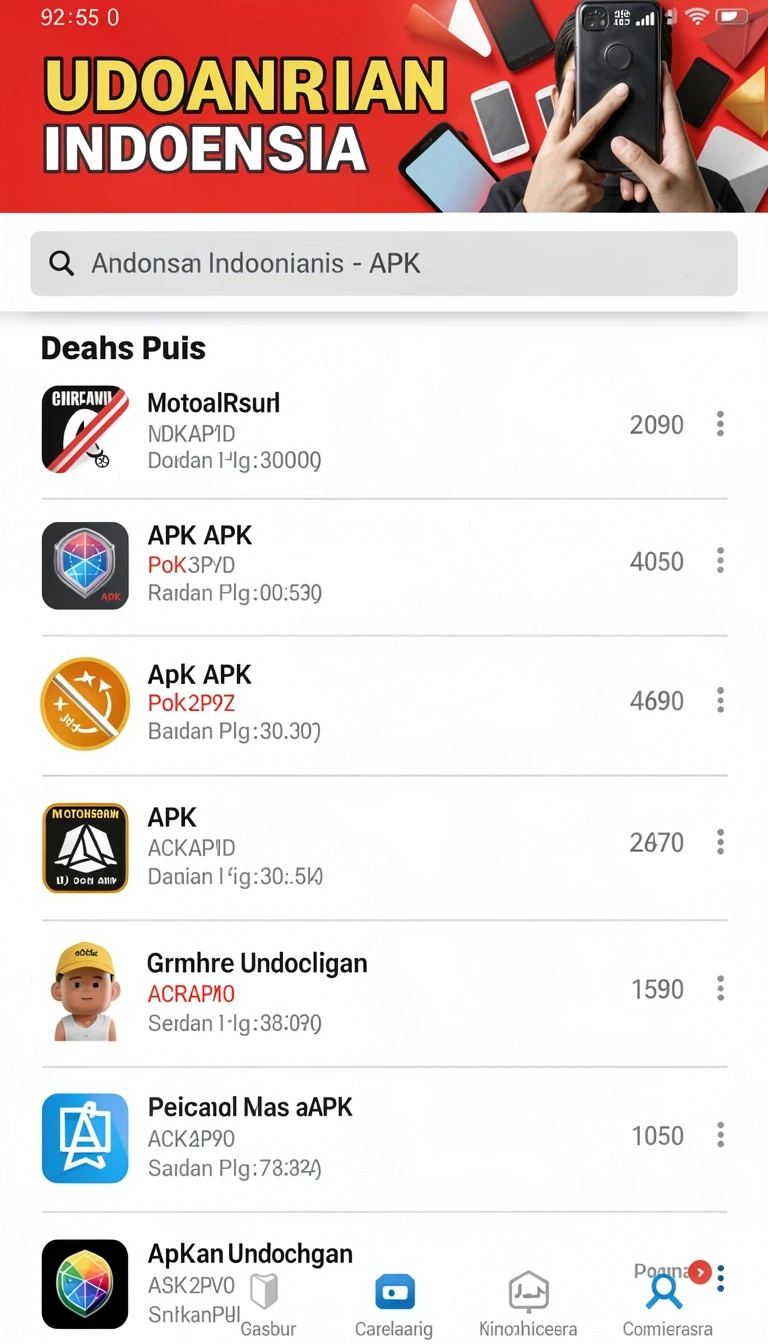Open overflow menu for MotoalRsurl

pyautogui.click(x=720, y=424)
